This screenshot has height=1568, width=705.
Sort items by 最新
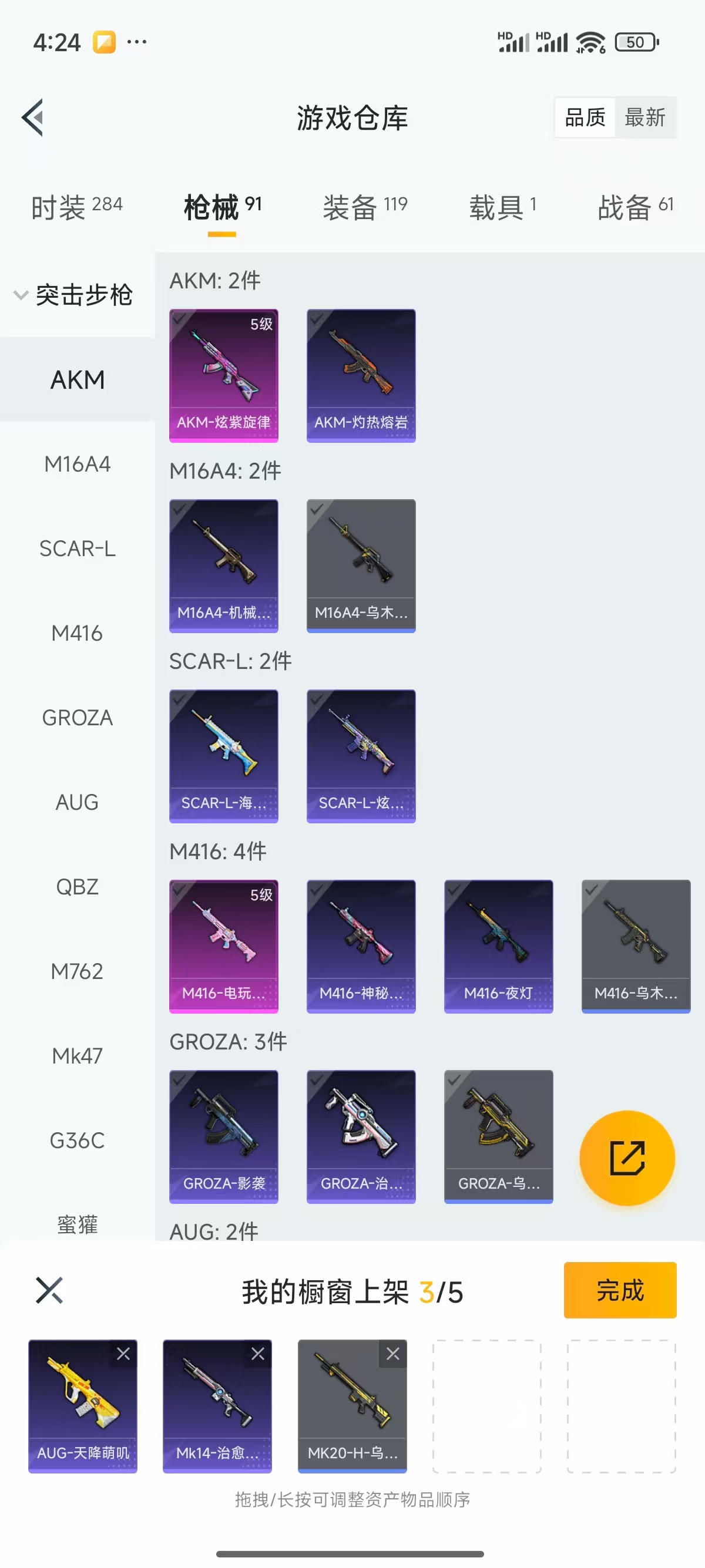point(644,117)
